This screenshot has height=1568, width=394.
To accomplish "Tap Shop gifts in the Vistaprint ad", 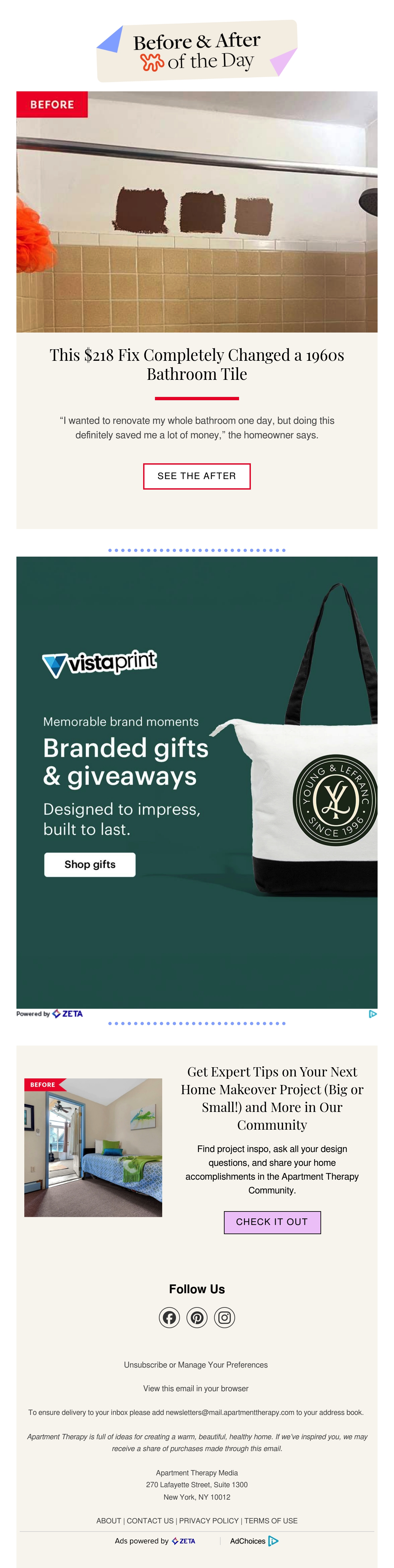I will (x=90, y=865).
